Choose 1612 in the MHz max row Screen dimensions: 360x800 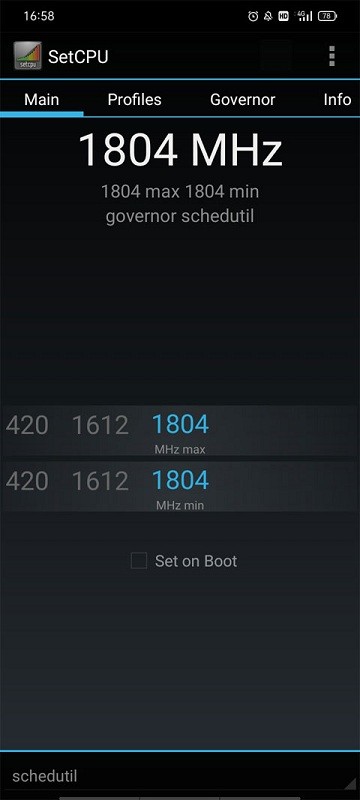[x=100, y=426]
